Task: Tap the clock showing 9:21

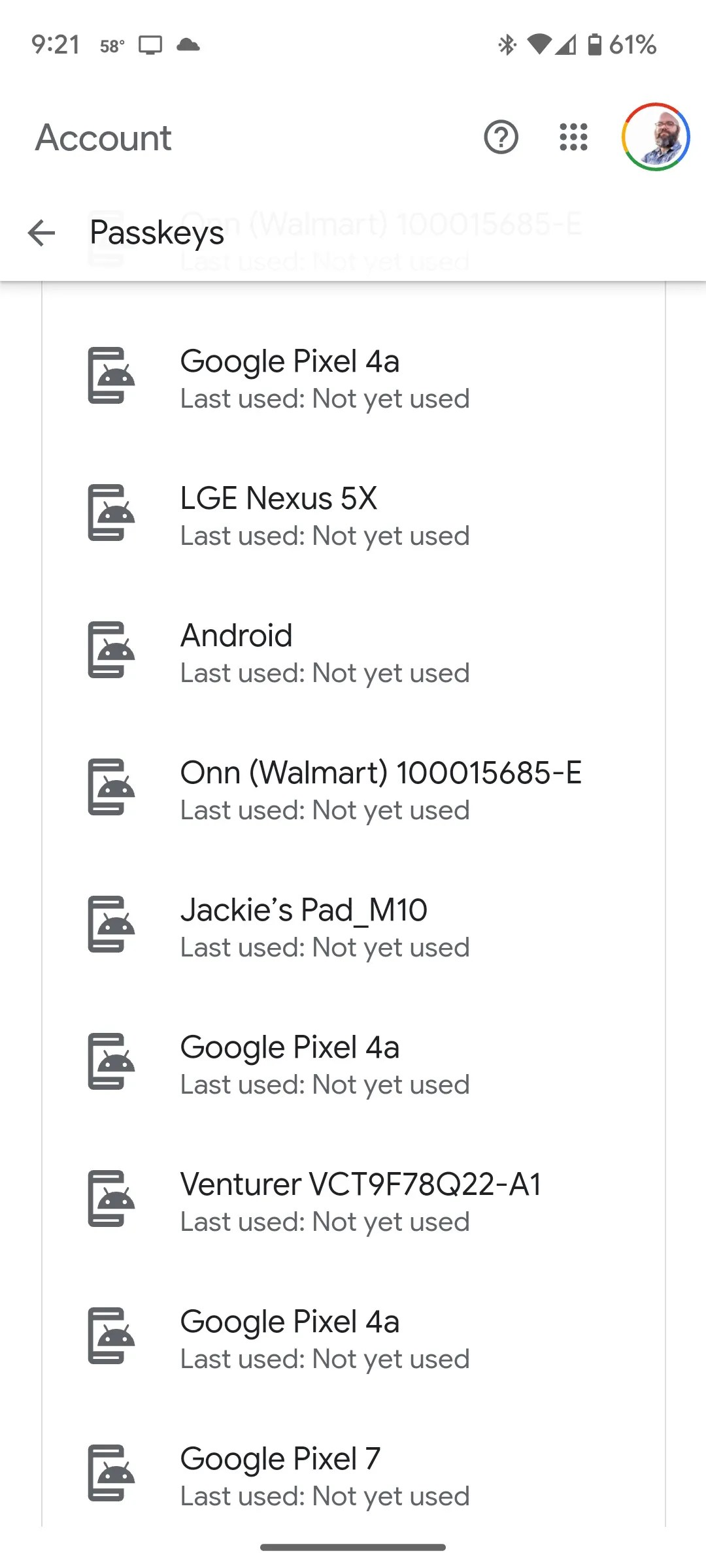Action: [56, 44]
